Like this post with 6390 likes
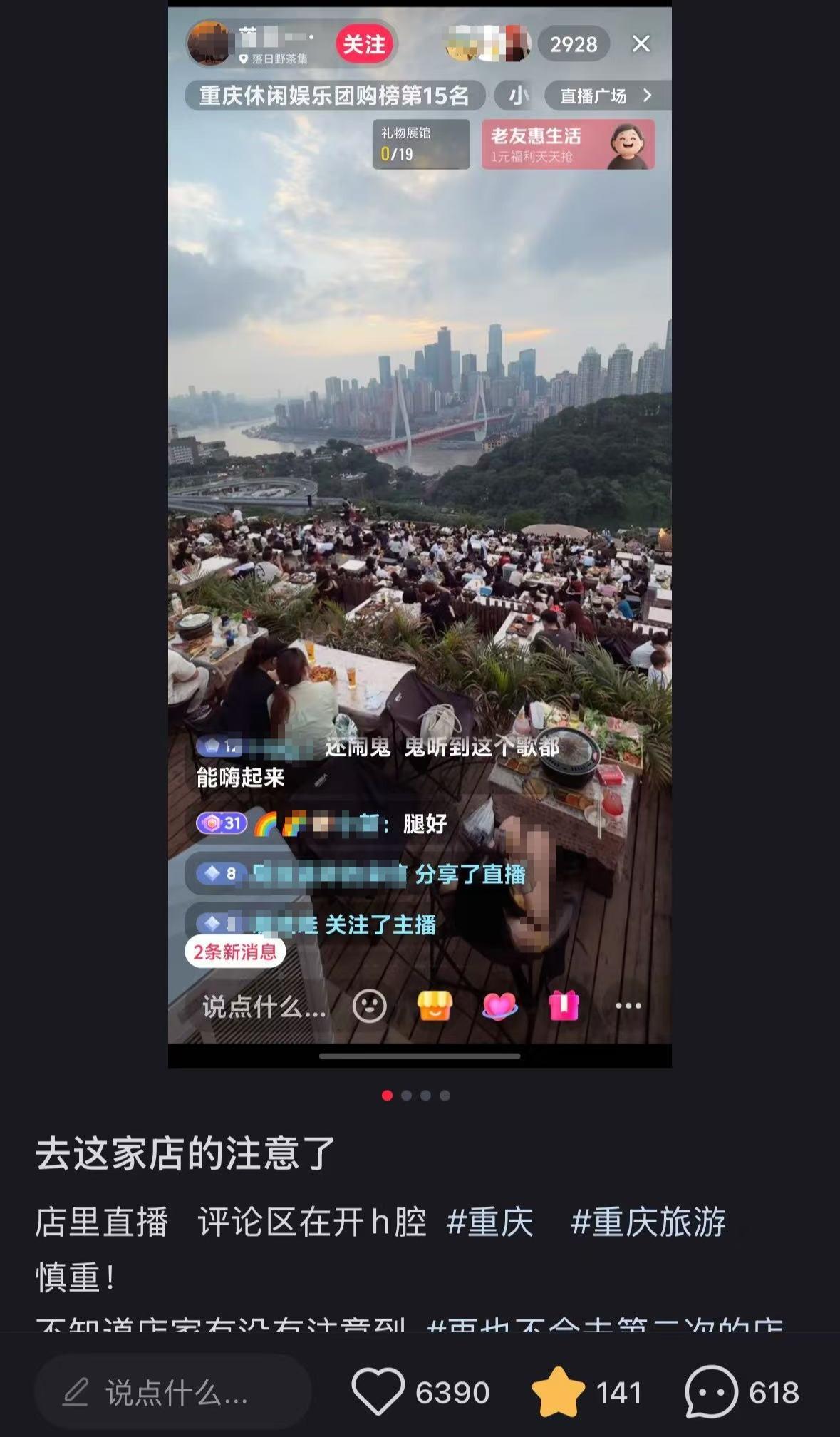Viewport: 840px width, 1437px height. [378, 1392]
